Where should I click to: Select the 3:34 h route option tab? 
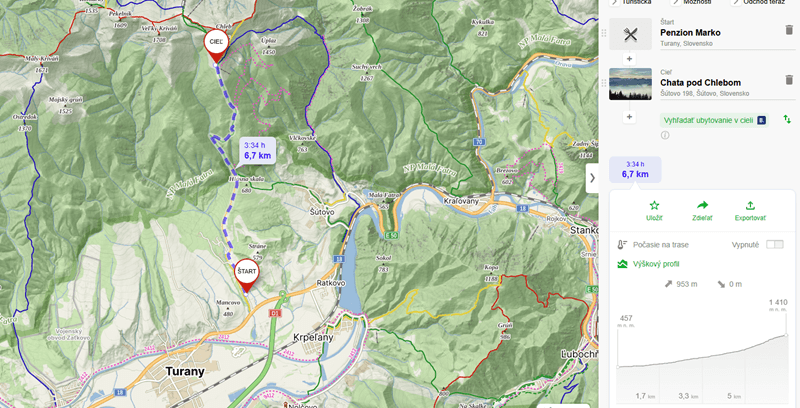(635, 169)
